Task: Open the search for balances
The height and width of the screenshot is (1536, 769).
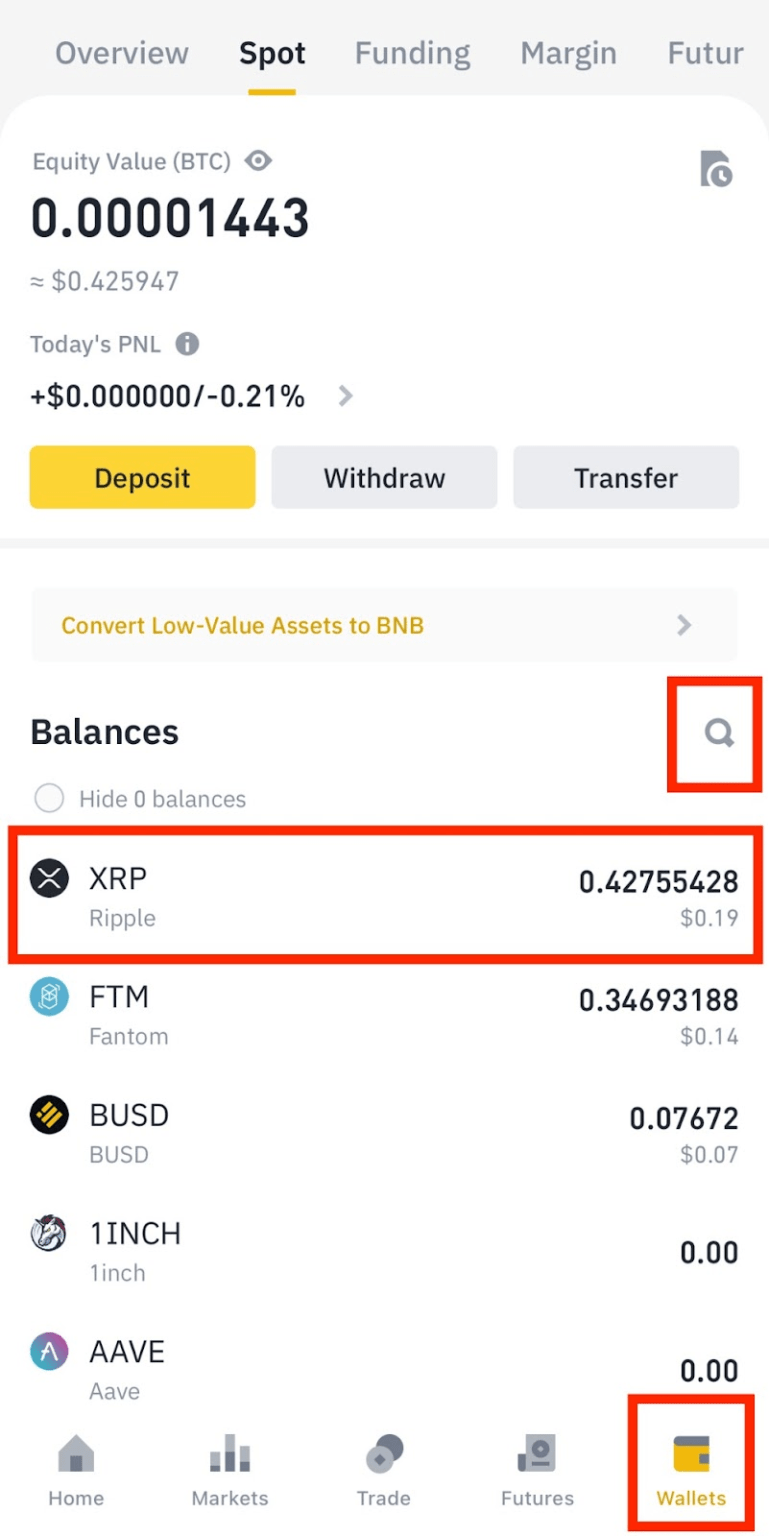Action: (716, 733)
